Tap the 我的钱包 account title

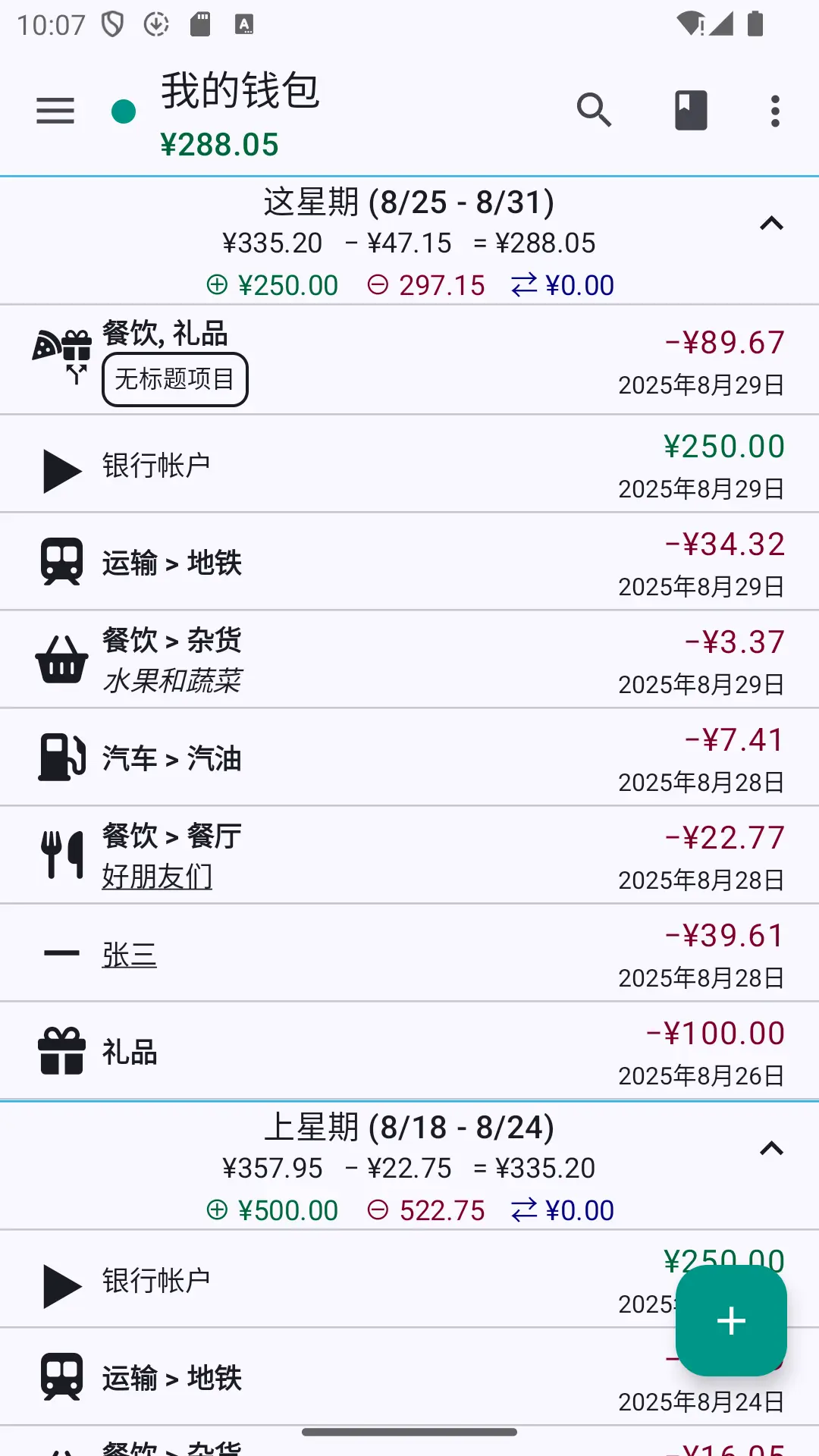[240, 90]
